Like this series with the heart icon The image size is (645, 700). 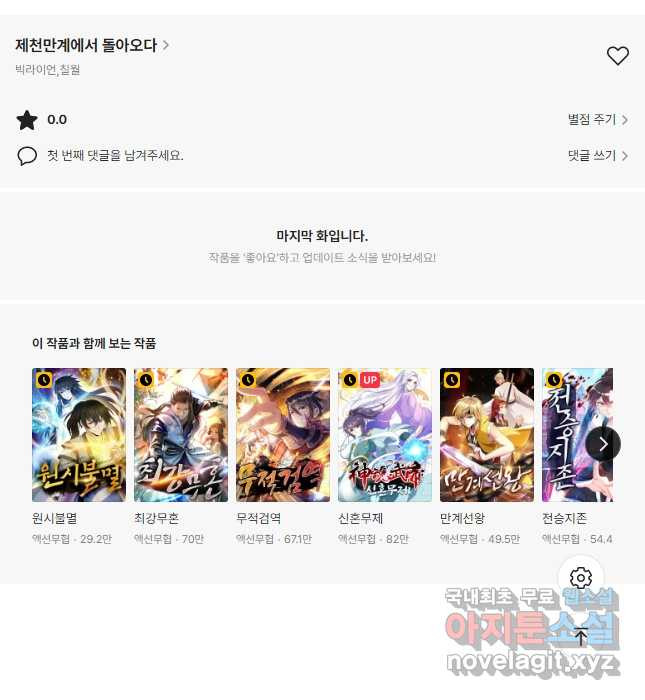click(x=618, y=56)
